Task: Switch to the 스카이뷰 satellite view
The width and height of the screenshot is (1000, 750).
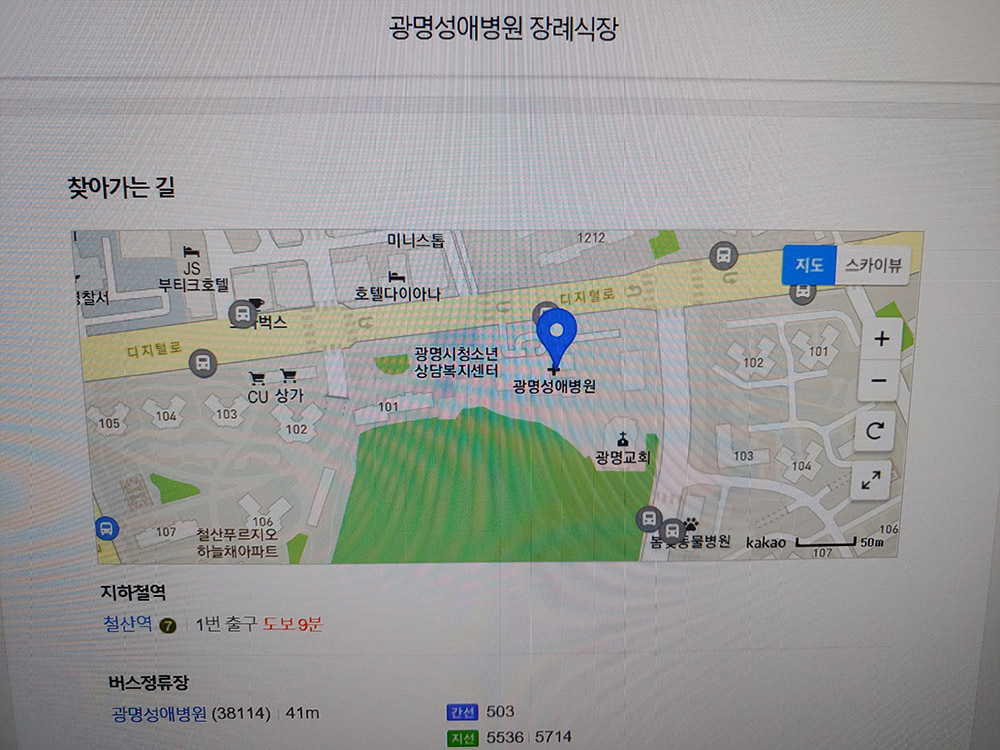Action: [872, 265]
